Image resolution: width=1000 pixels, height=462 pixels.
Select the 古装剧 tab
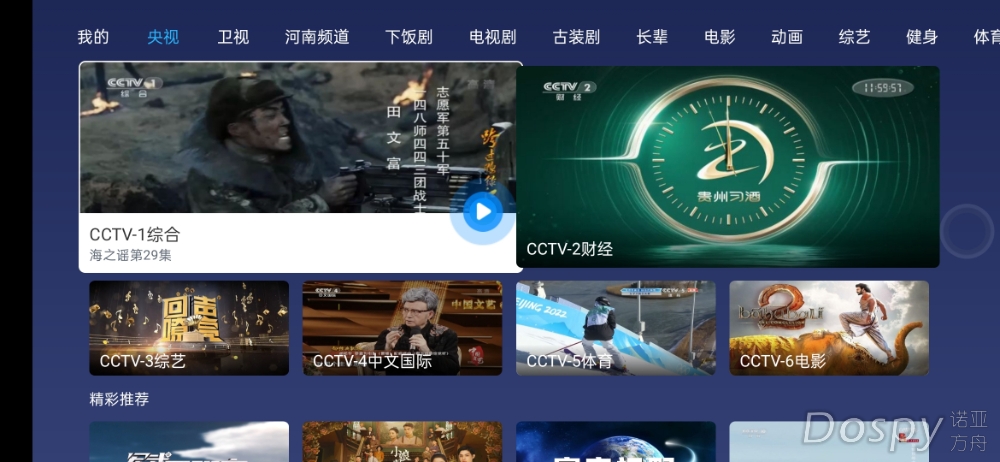(576, 37)
